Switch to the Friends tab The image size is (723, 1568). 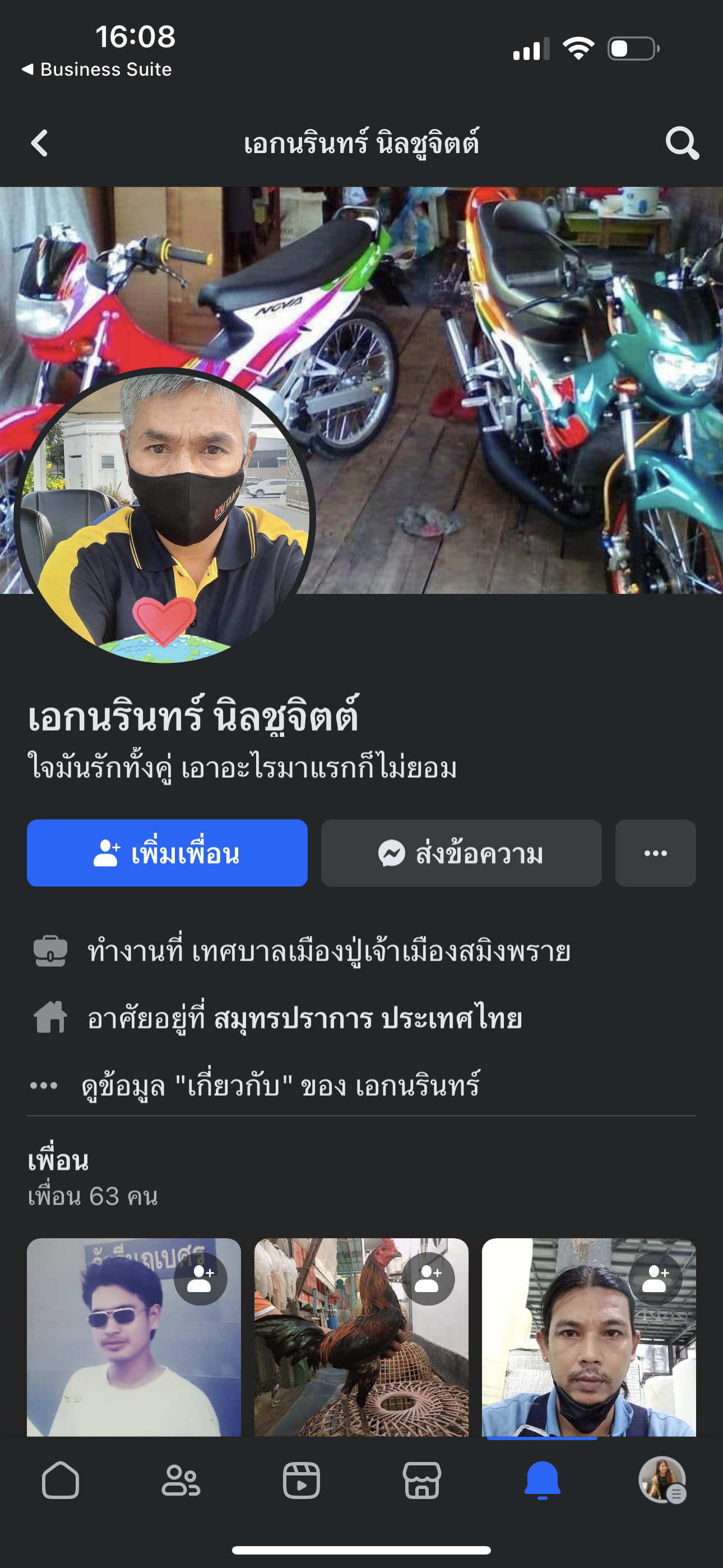tap(180, 1480)
